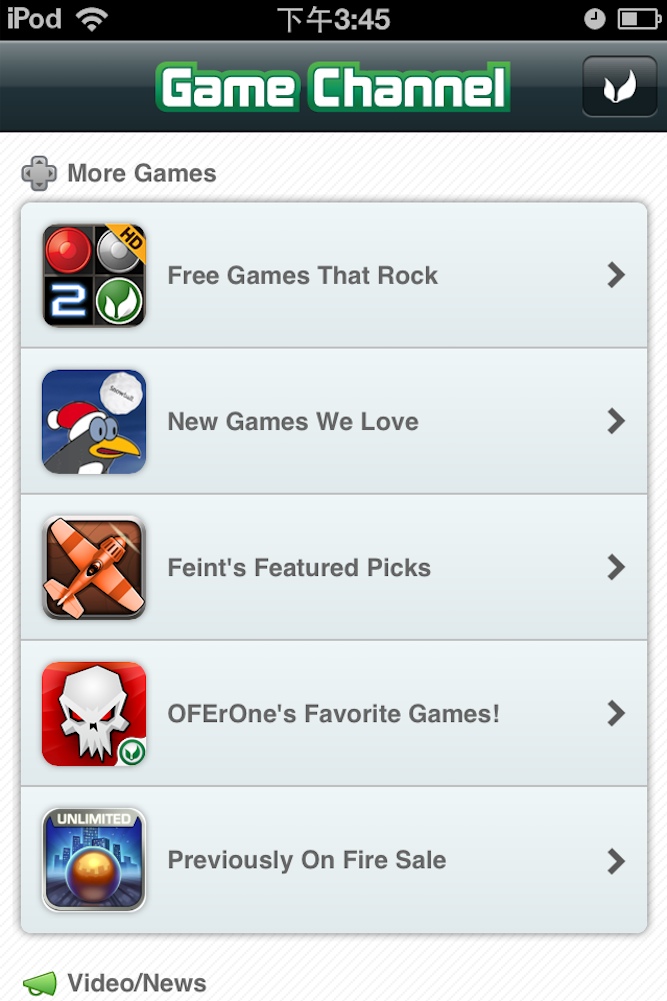This screenshot has width=667, height=1001.
Task: Show Previously On Fire Sale games
Action: pos(334,860)
